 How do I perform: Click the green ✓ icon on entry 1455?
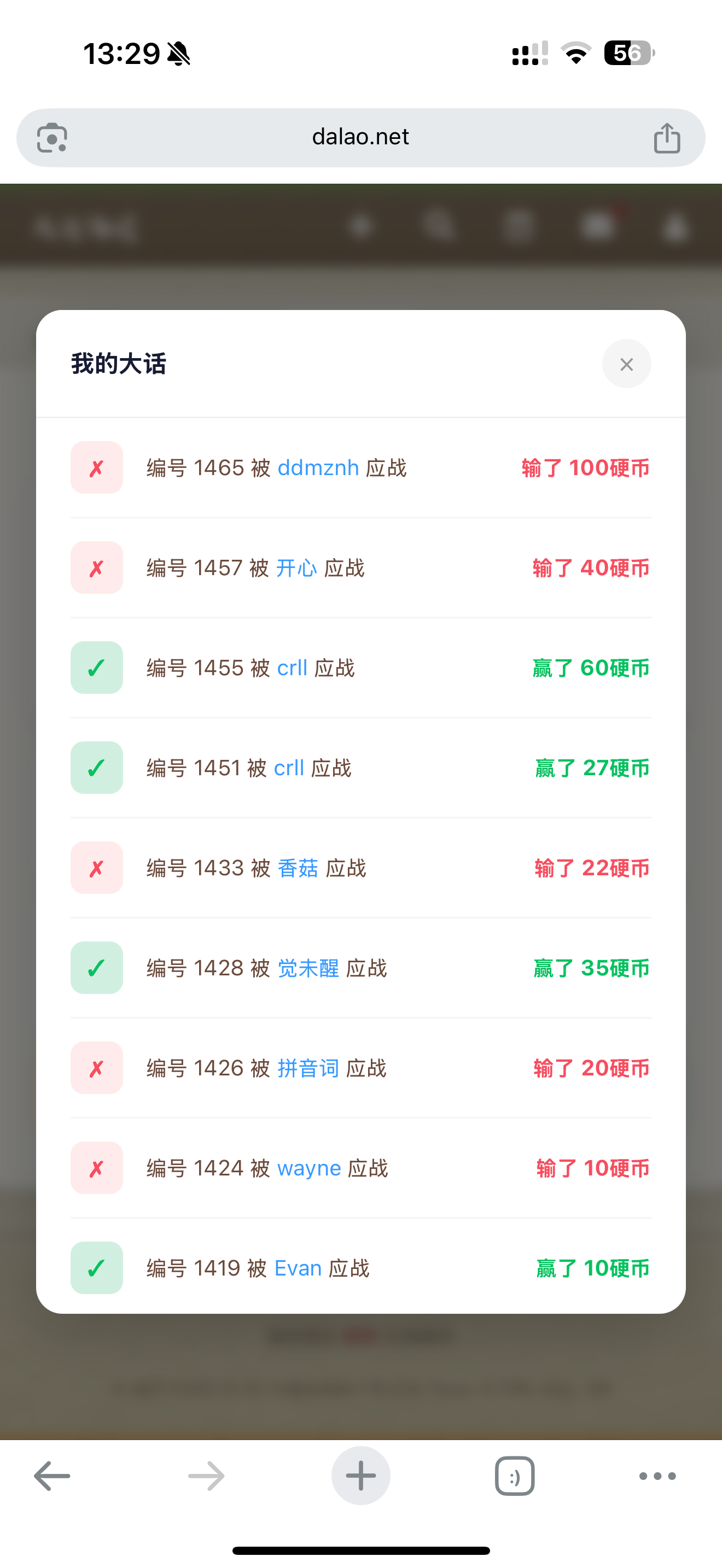96,668
